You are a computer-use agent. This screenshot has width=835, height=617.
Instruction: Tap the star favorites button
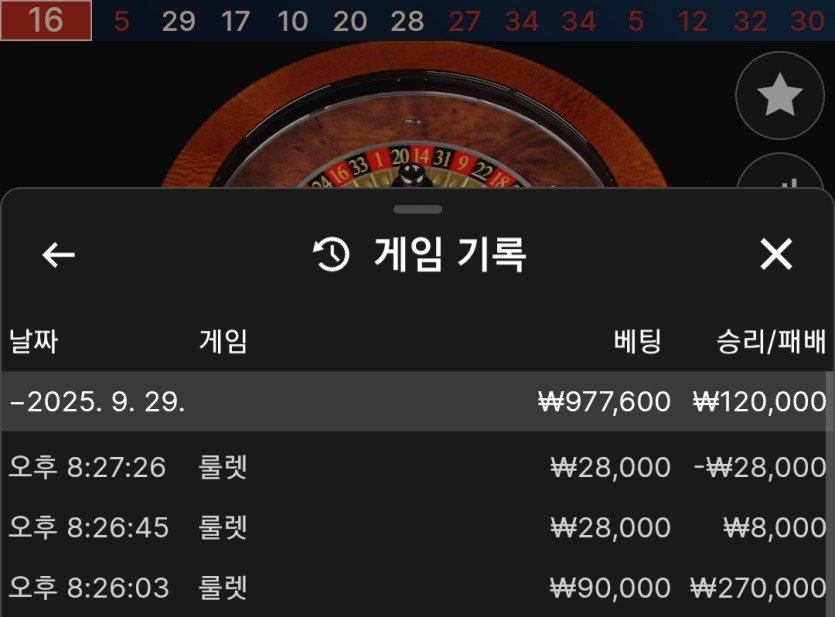coord(780,96)
